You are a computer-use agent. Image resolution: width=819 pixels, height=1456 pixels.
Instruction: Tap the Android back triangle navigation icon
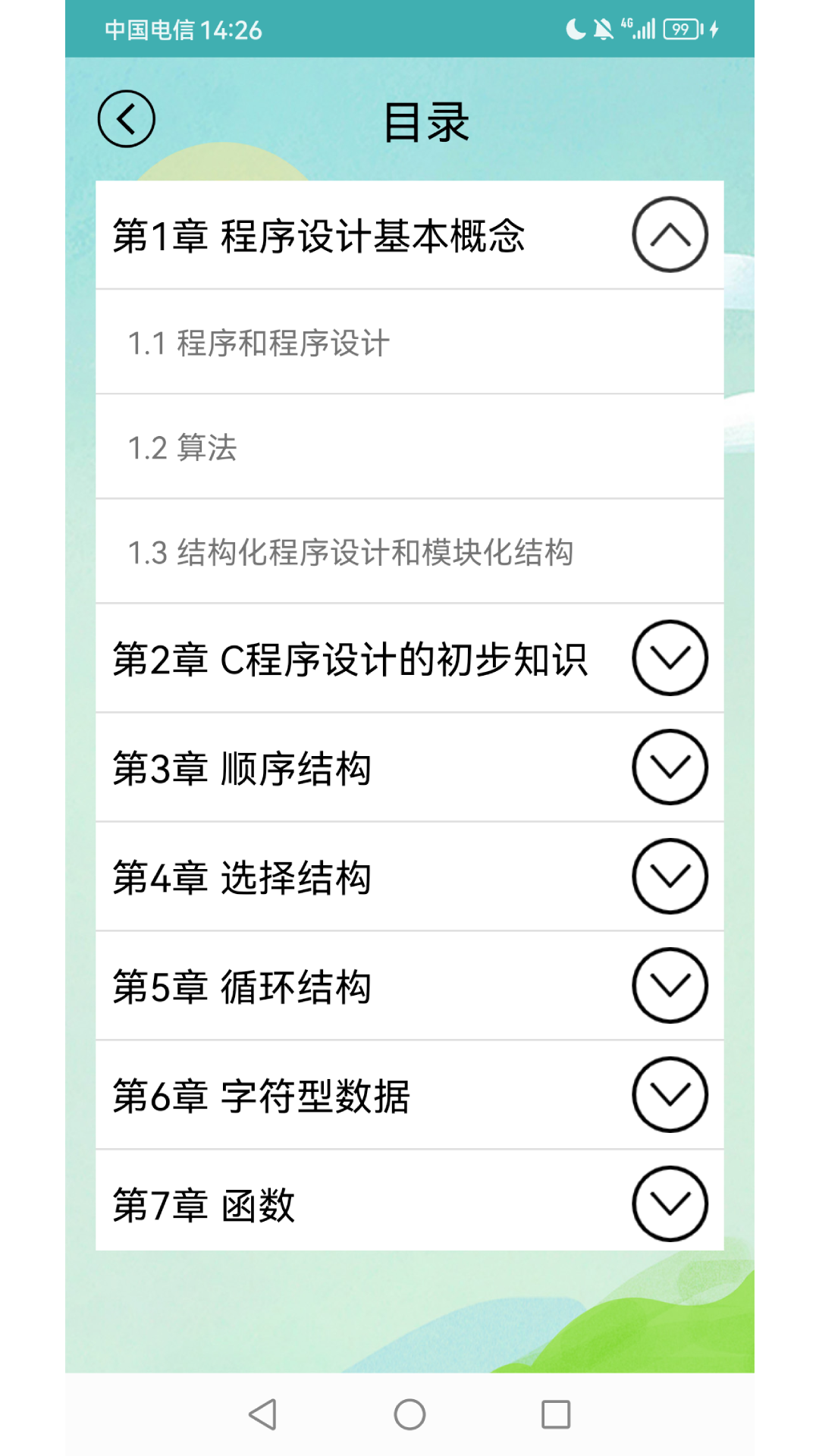[260, 1413]
